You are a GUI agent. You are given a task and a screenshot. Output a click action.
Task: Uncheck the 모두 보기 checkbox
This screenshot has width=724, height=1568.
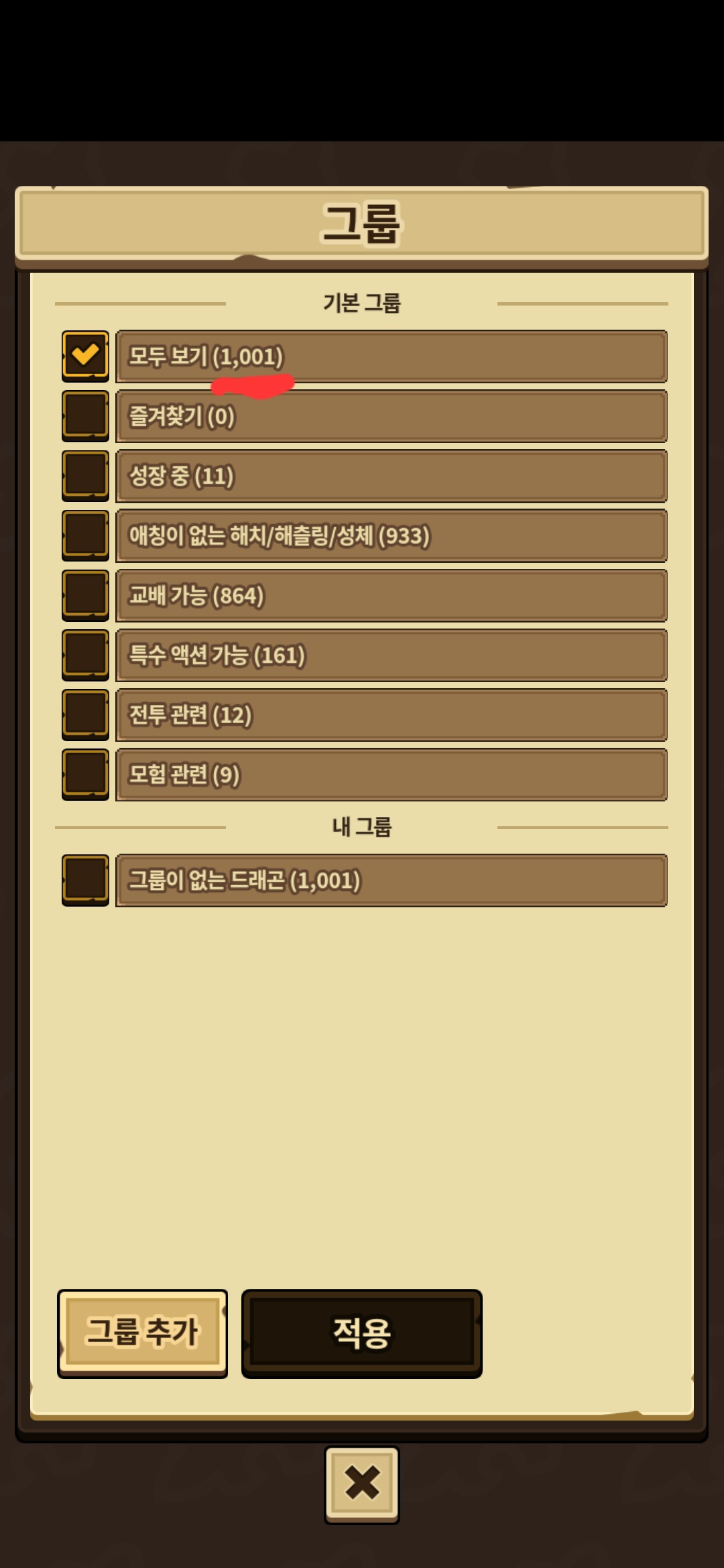coord(85,356)
